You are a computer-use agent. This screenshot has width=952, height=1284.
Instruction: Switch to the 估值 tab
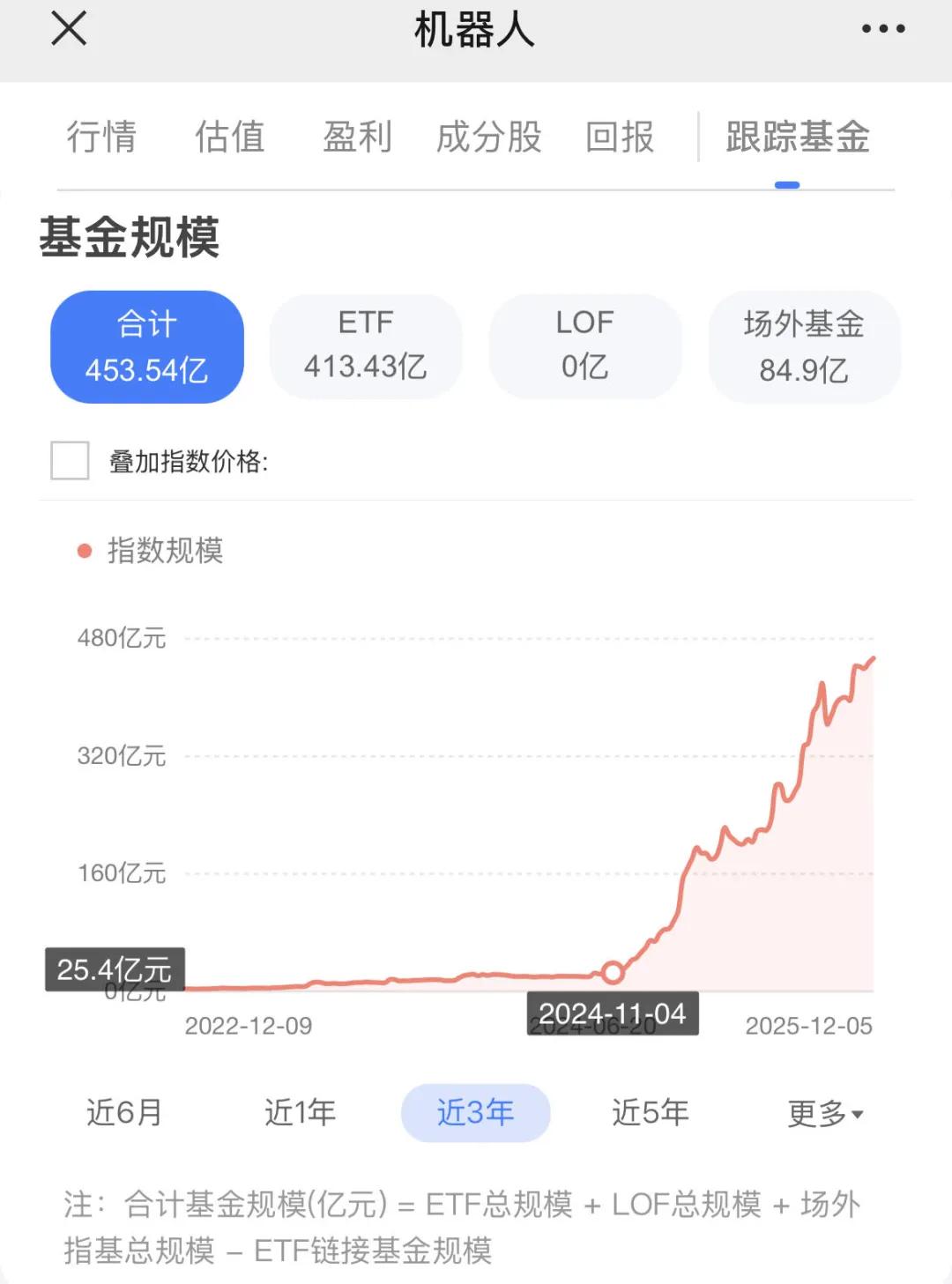point(229,137)
